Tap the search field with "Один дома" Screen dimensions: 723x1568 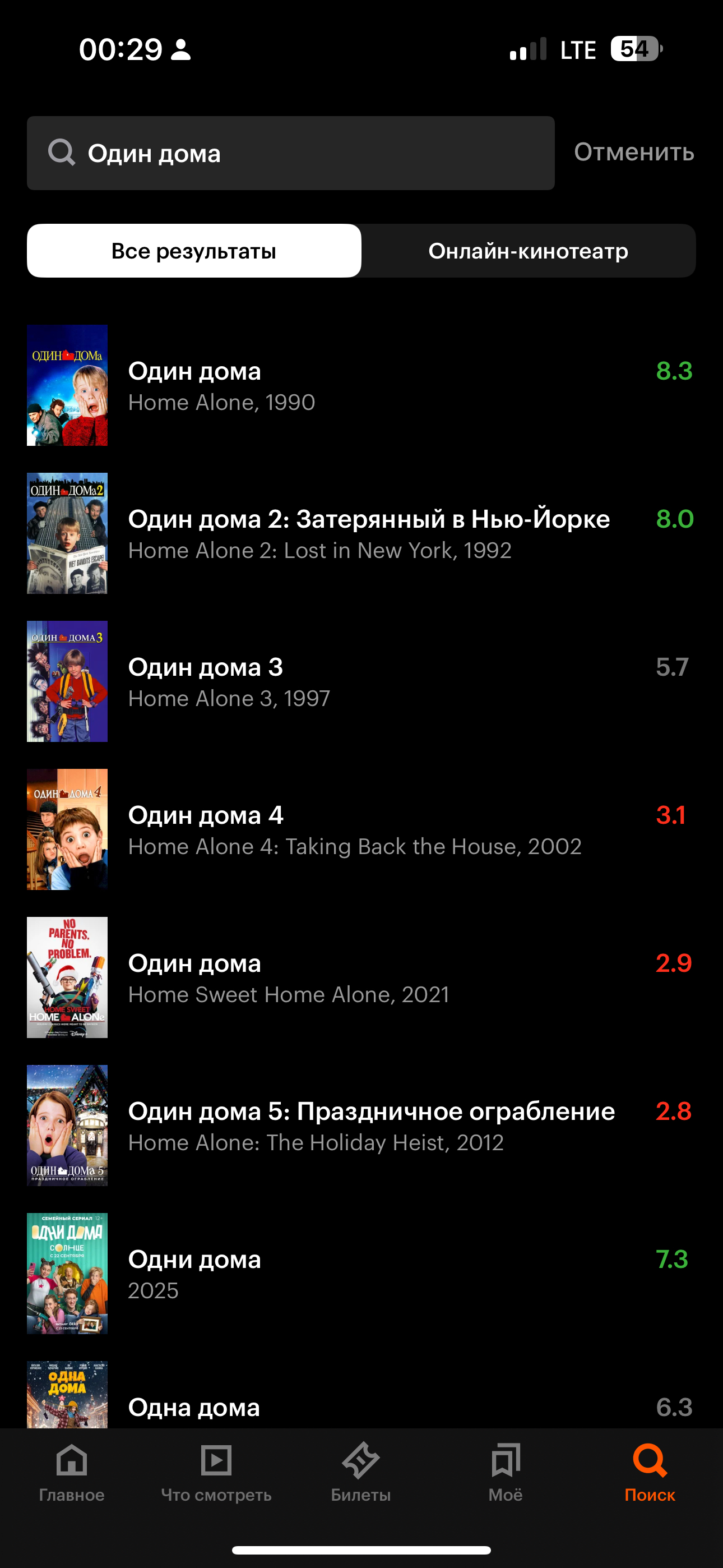coord(290,153)
